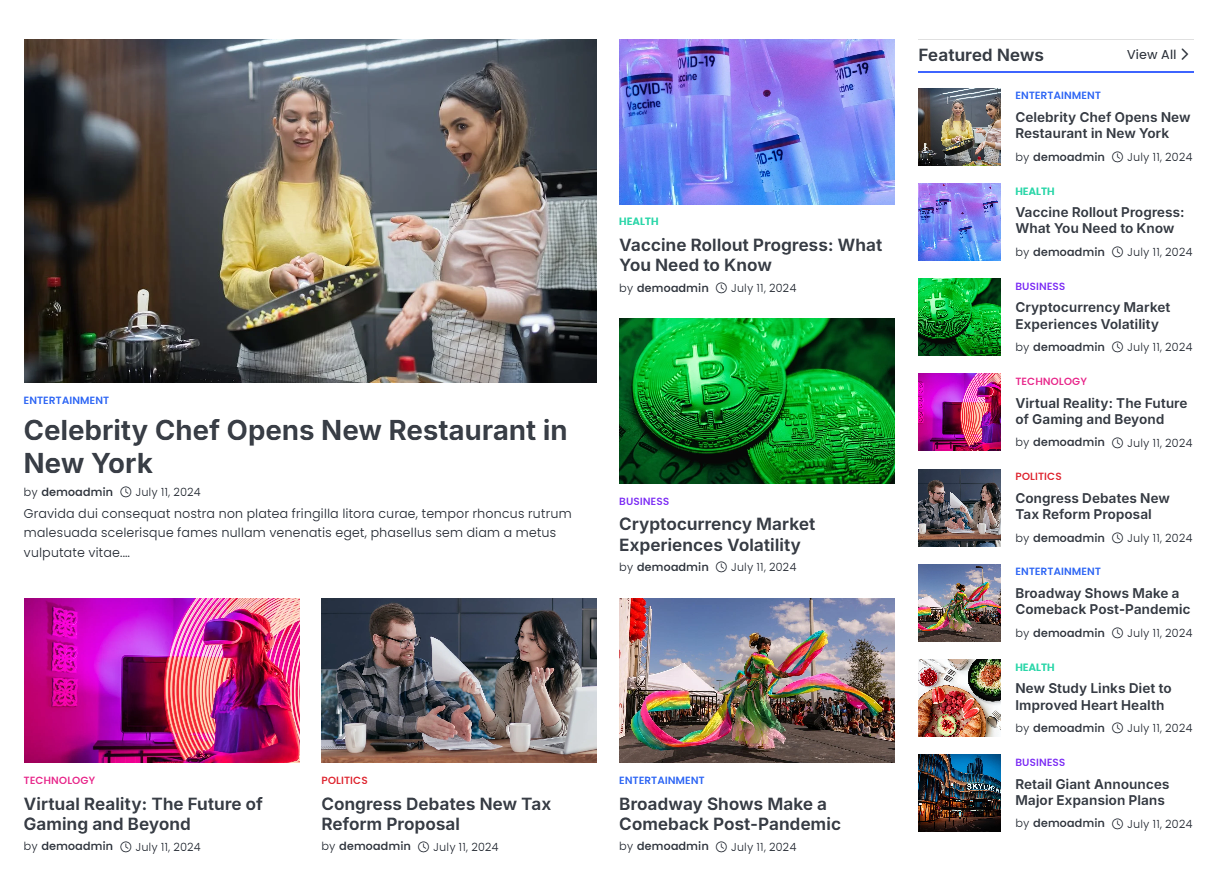Image resolution: width=1225 pixels, height=882 pixels.
Task: Open Celebrity Chef article in Featured News sidebar
Action: (x=1102, y=125)
